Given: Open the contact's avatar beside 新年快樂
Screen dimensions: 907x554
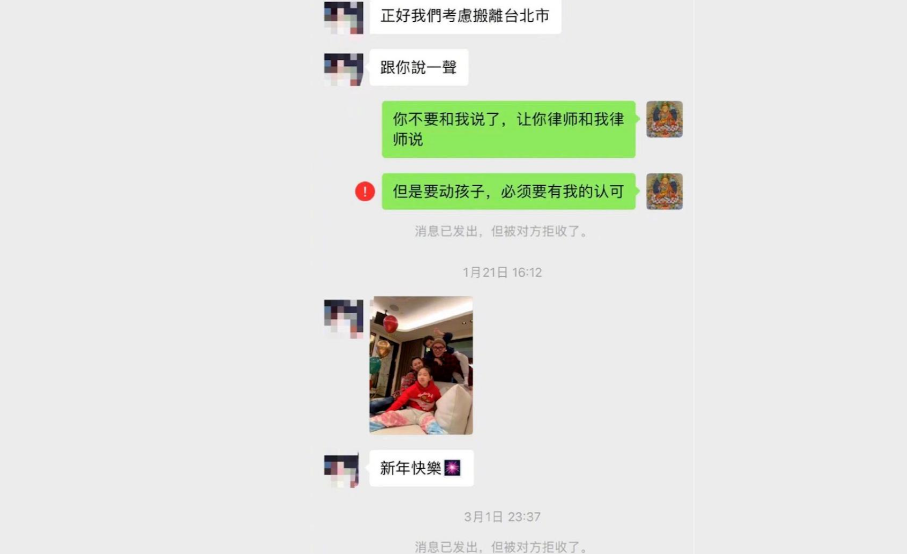Looking at the screenshot, I should (x=343, y=468).
